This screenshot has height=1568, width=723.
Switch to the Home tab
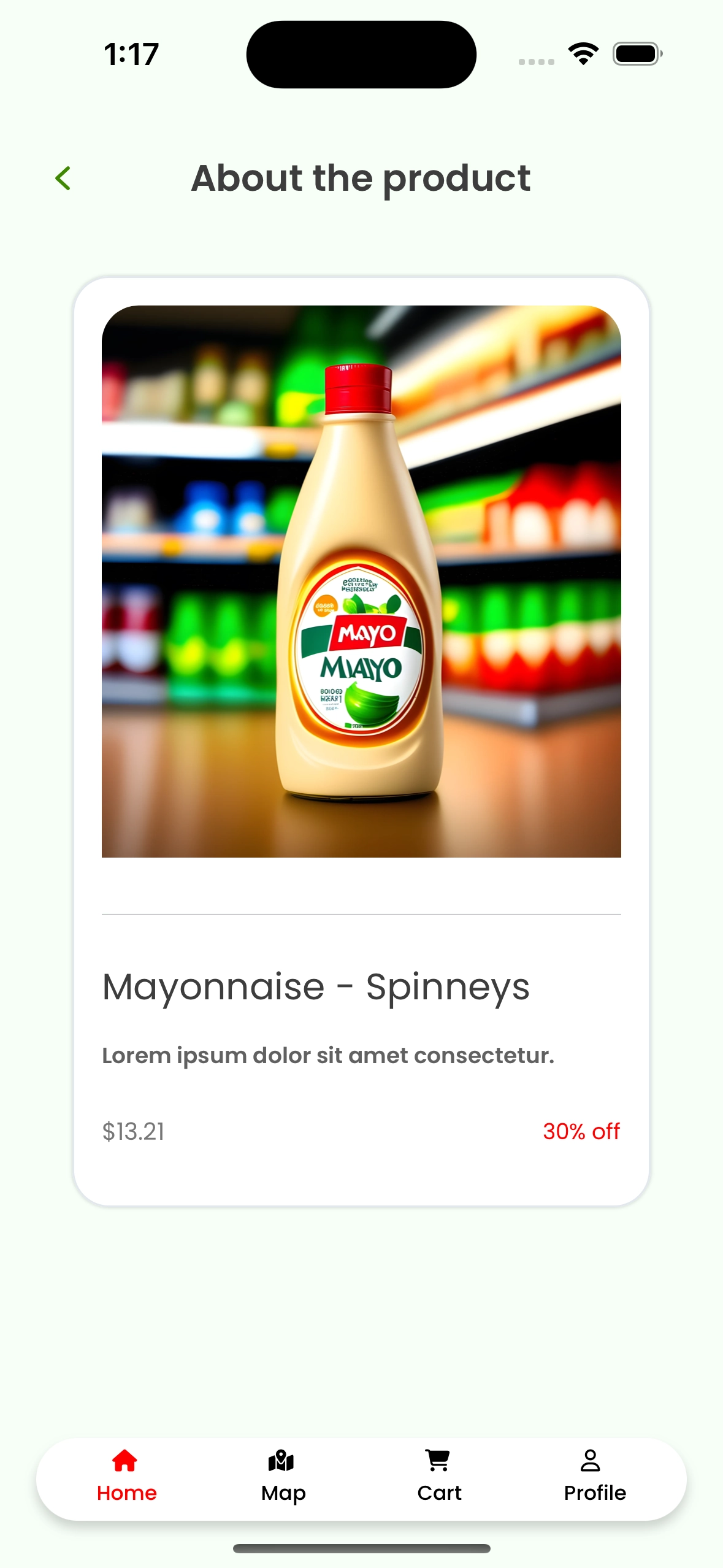(x=126, y=1477)
